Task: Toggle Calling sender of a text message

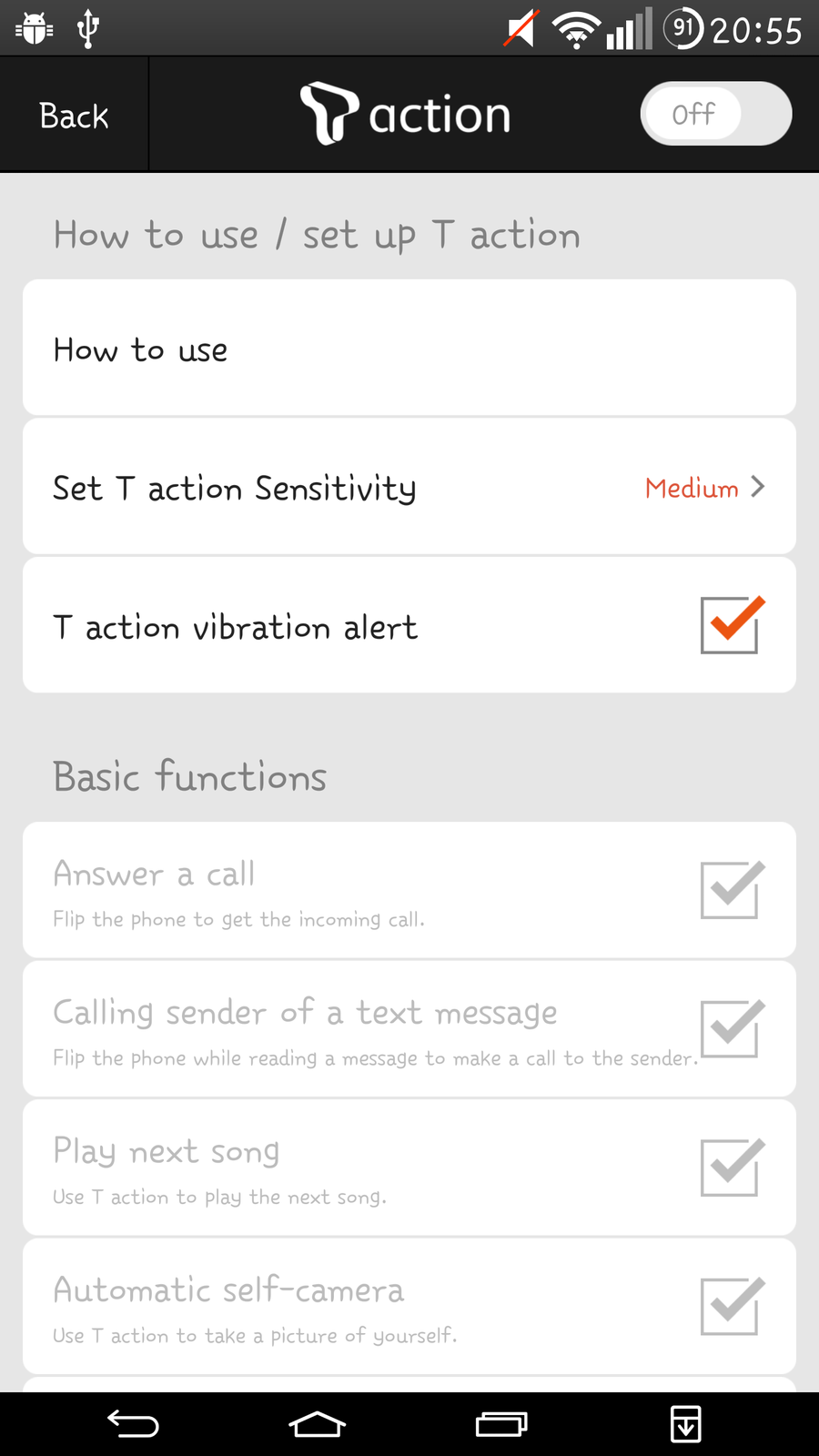Action: coord(730,1028)
